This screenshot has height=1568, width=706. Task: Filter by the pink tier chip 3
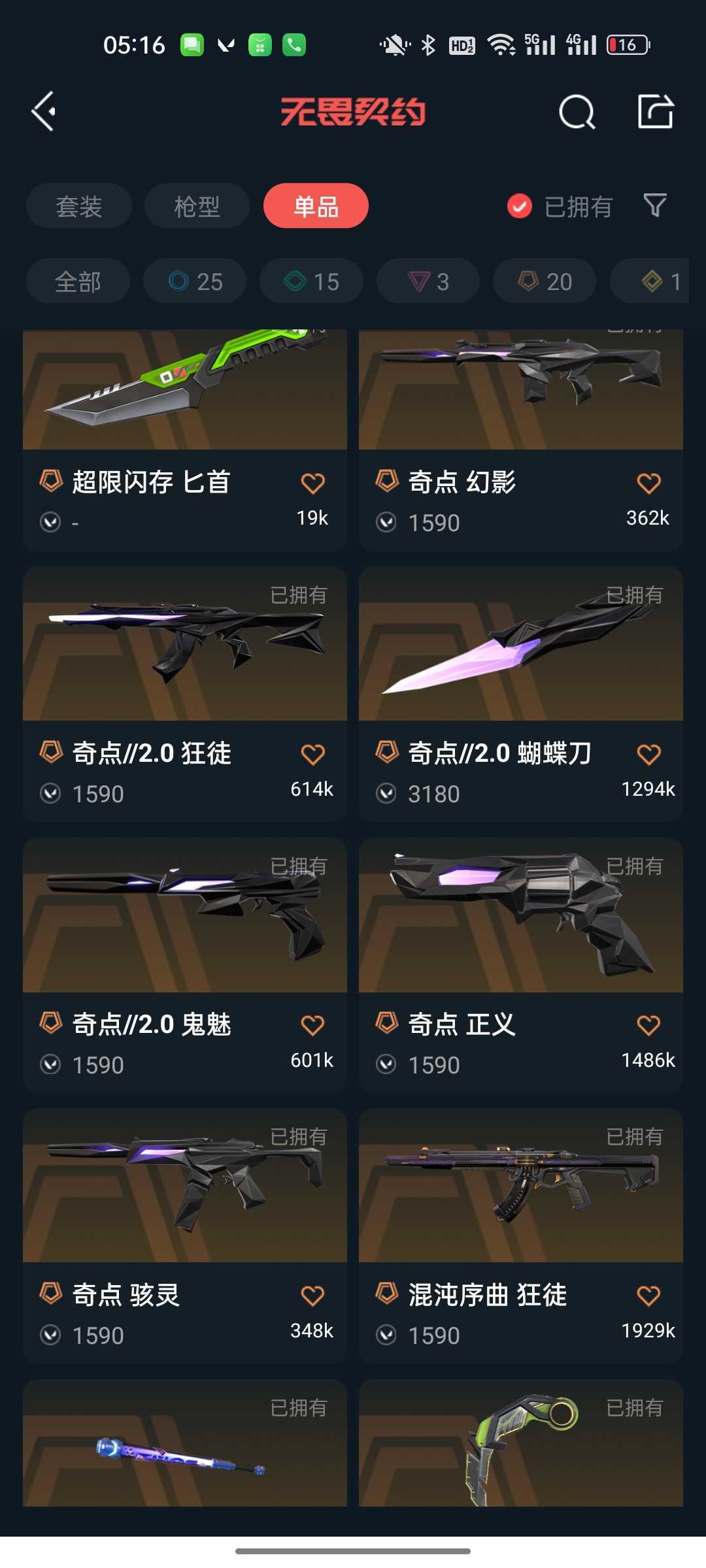(x=428, y=282)
